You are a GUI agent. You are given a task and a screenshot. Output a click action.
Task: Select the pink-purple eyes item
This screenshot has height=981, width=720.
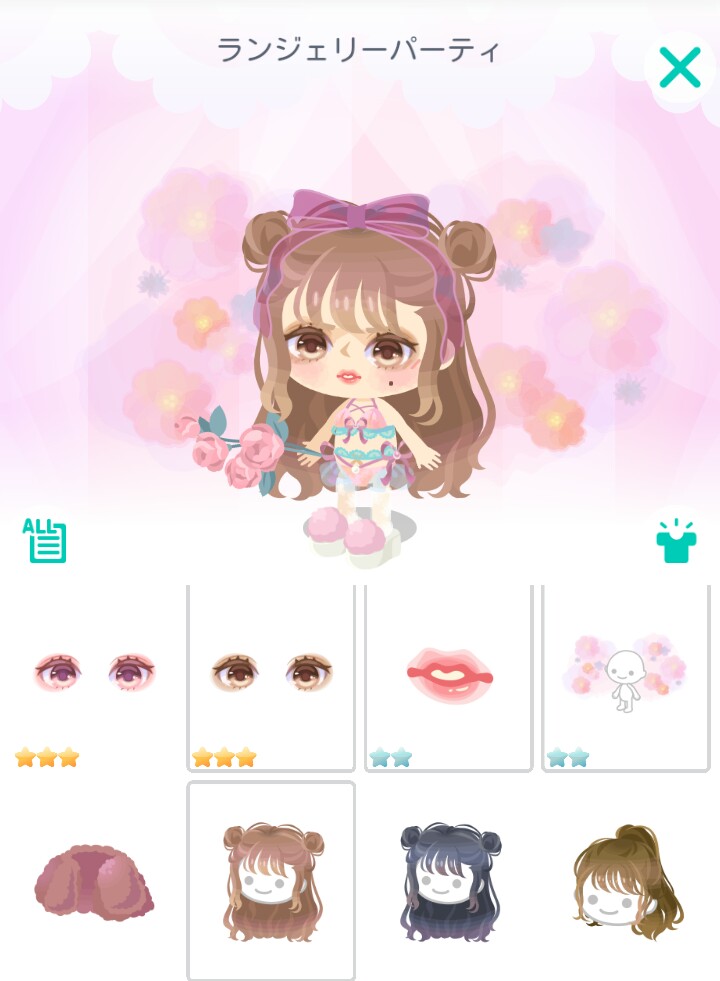coord(93,675)
